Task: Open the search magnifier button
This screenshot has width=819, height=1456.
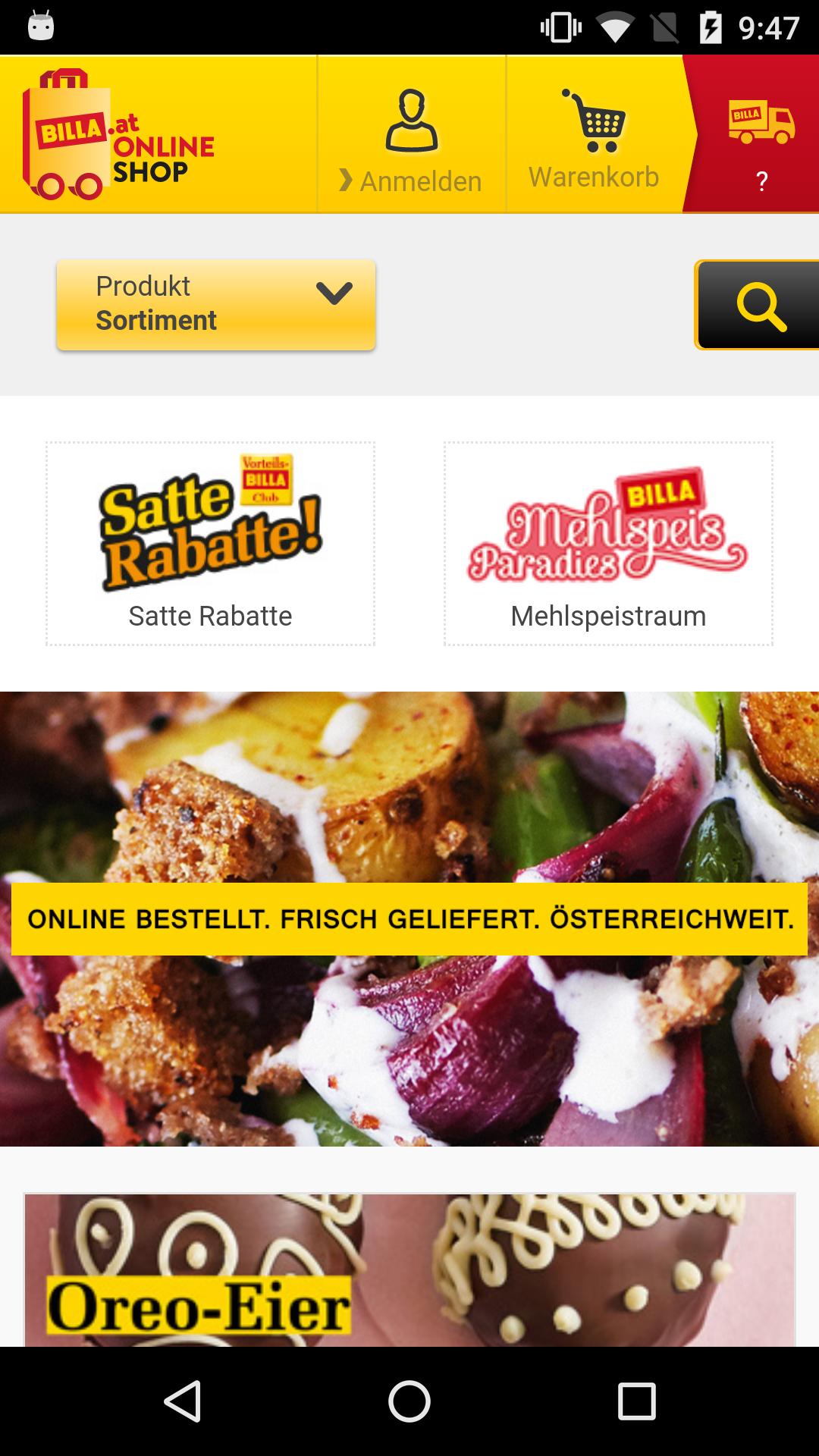Action: click(760, 305)
